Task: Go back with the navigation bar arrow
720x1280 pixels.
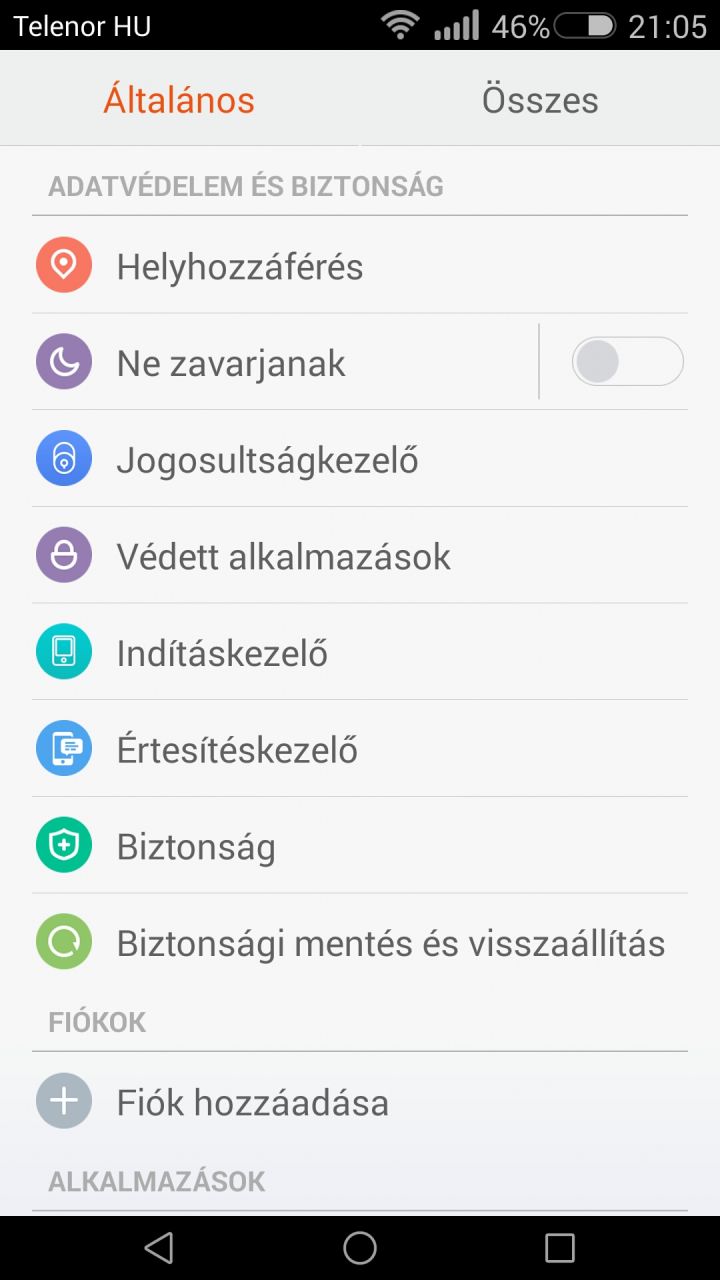Action: point(159,1247)
